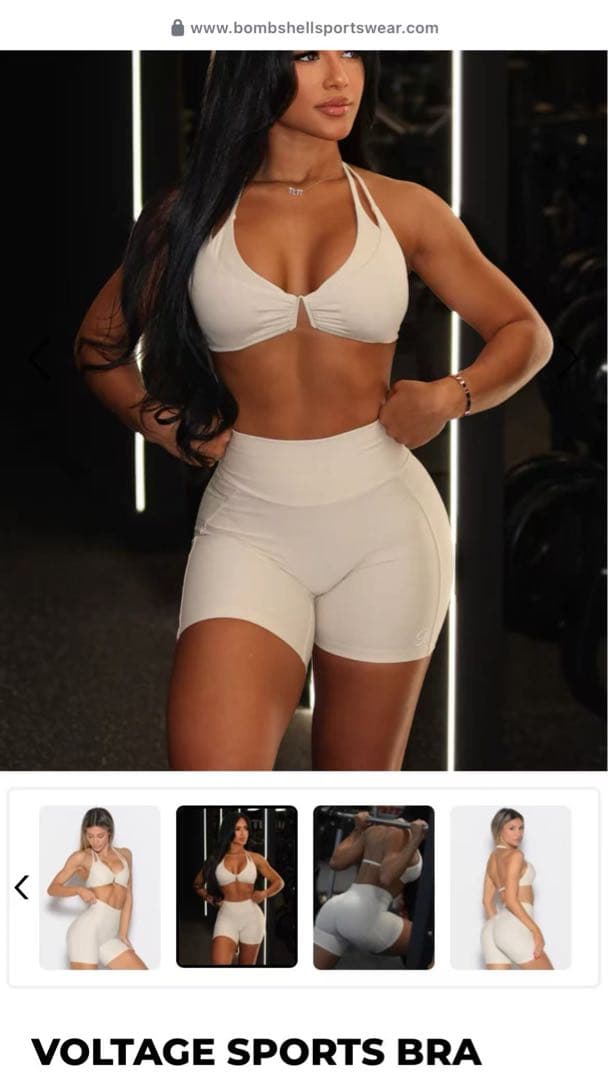608x1080 pixels.
Task: Show the blonde model back-pose thumbnail
Action: (510, 887)
